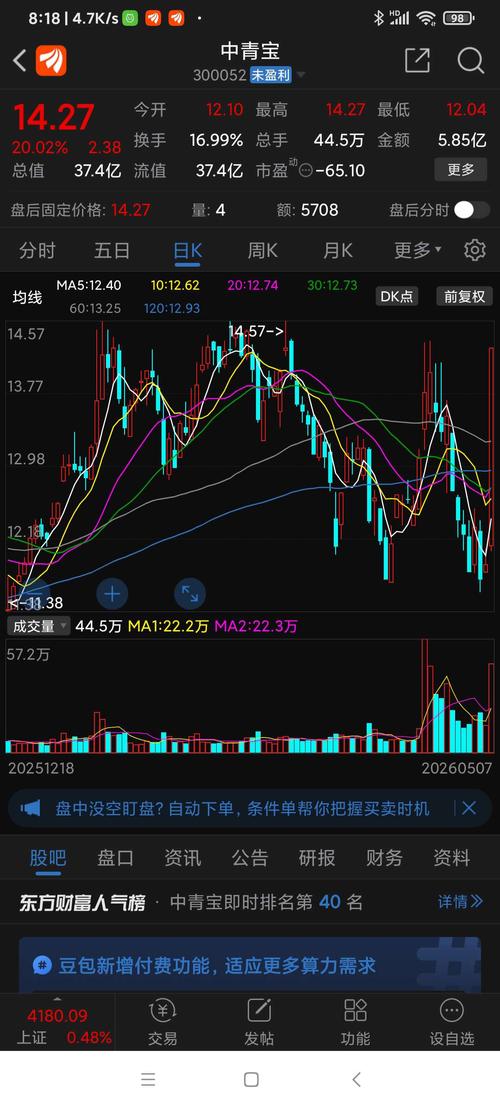
Task: Tap the DK点 button
Action: pyautogui.click(x=397, y=296)
